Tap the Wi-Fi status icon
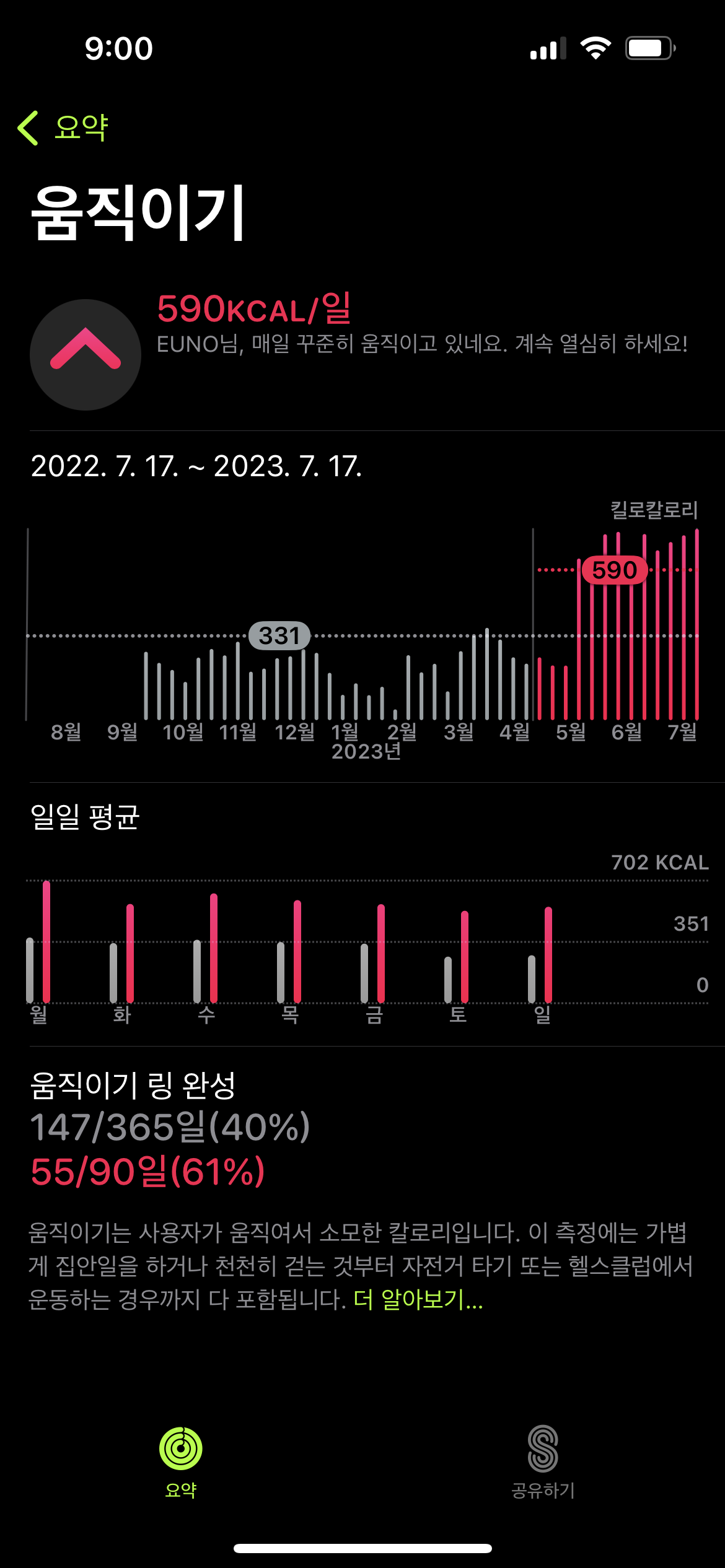The height and width of the screenshot is (1568, 725). [596, 48]
